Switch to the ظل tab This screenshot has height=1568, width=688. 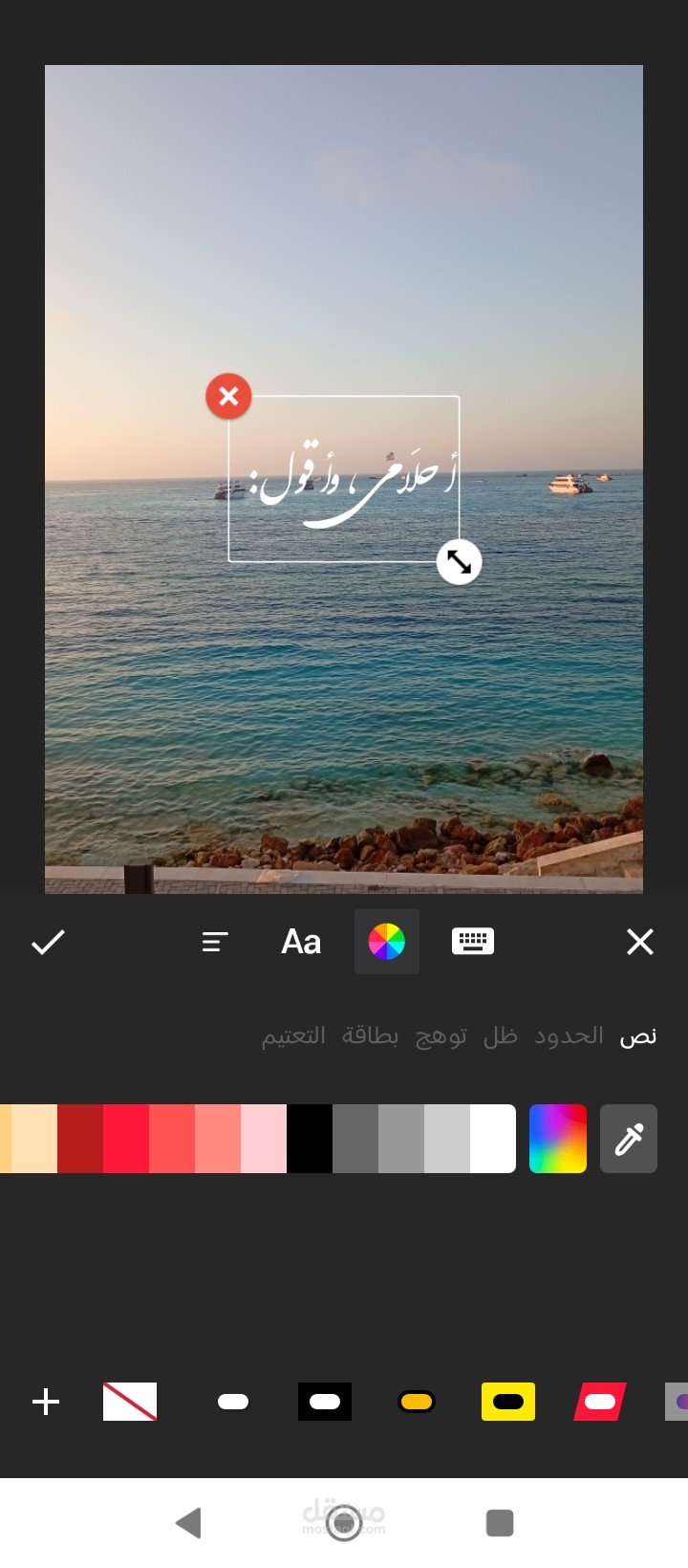pyautogui.click(x=500, y=1035)
